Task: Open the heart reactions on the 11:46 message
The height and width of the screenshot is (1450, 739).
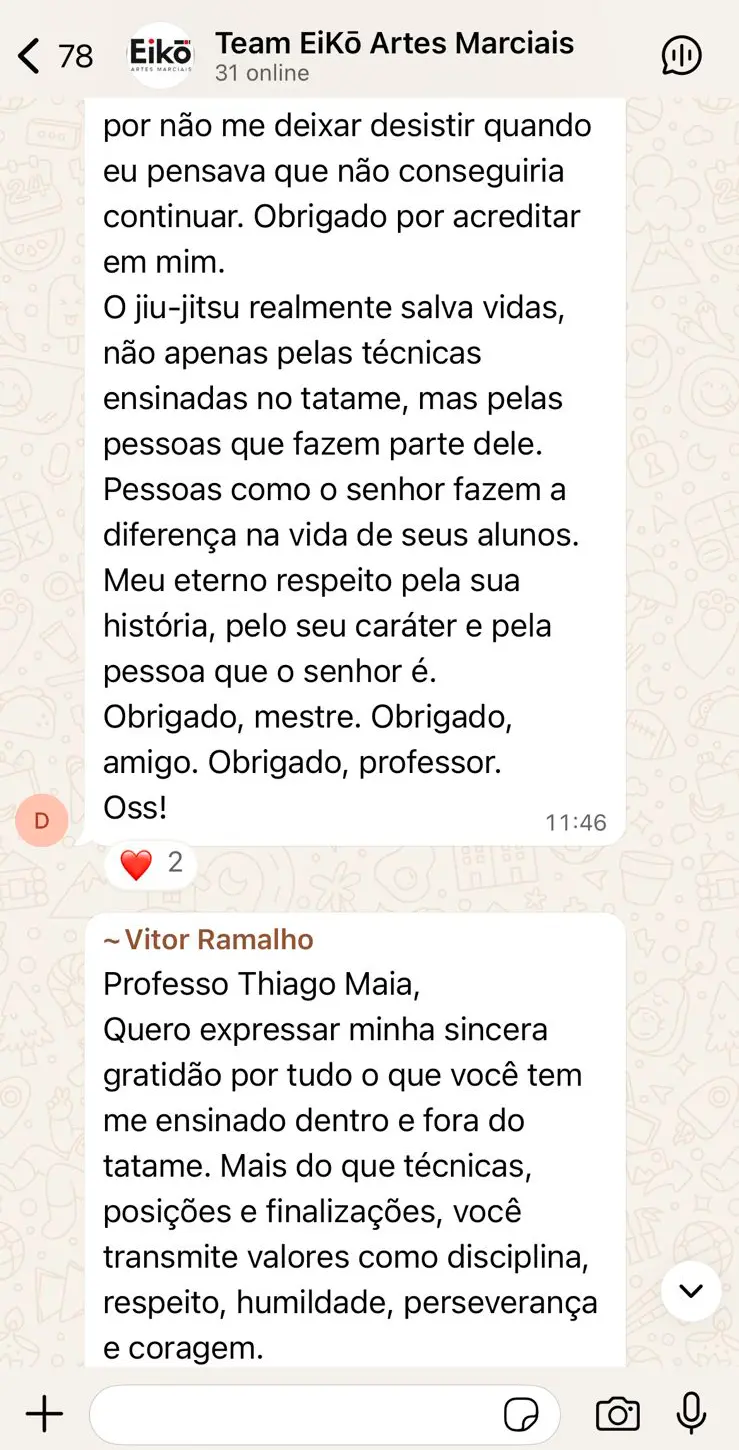Action: coord(151,863)
